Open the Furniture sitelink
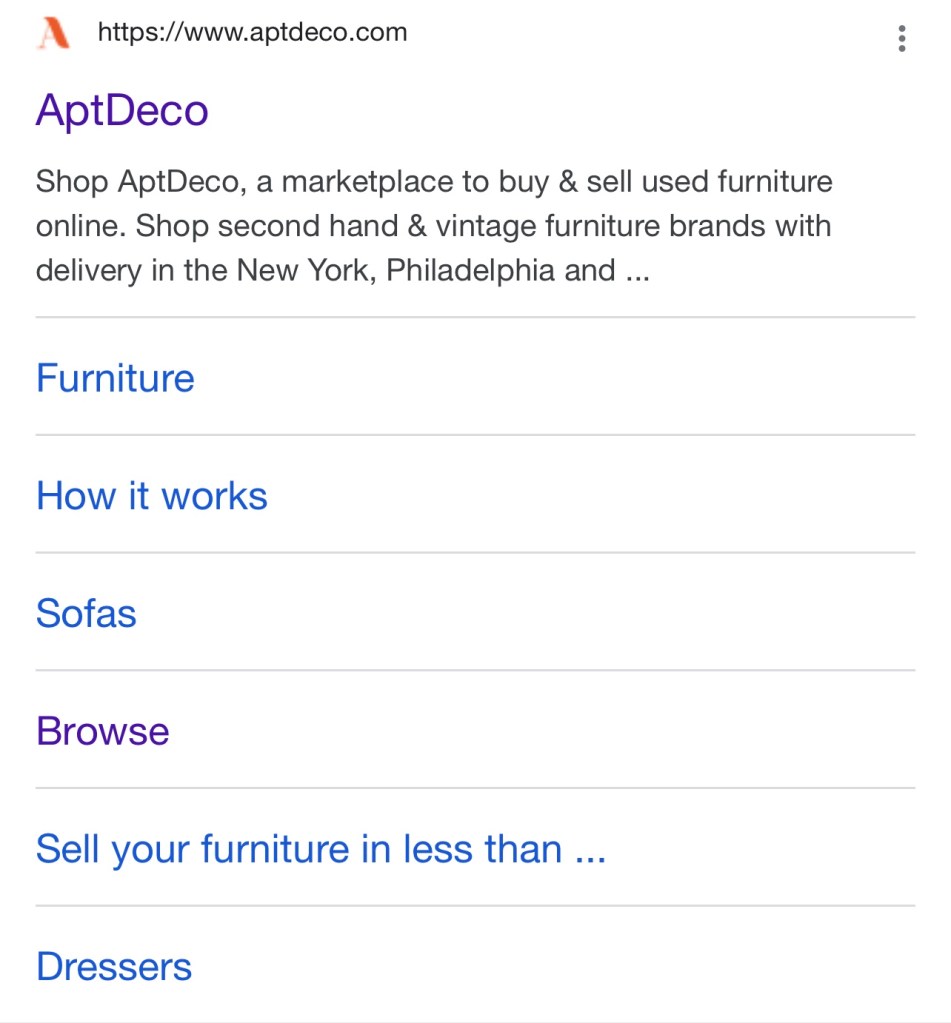Image resolution: width=951 pixels, height=1023 pixels. 115,379
